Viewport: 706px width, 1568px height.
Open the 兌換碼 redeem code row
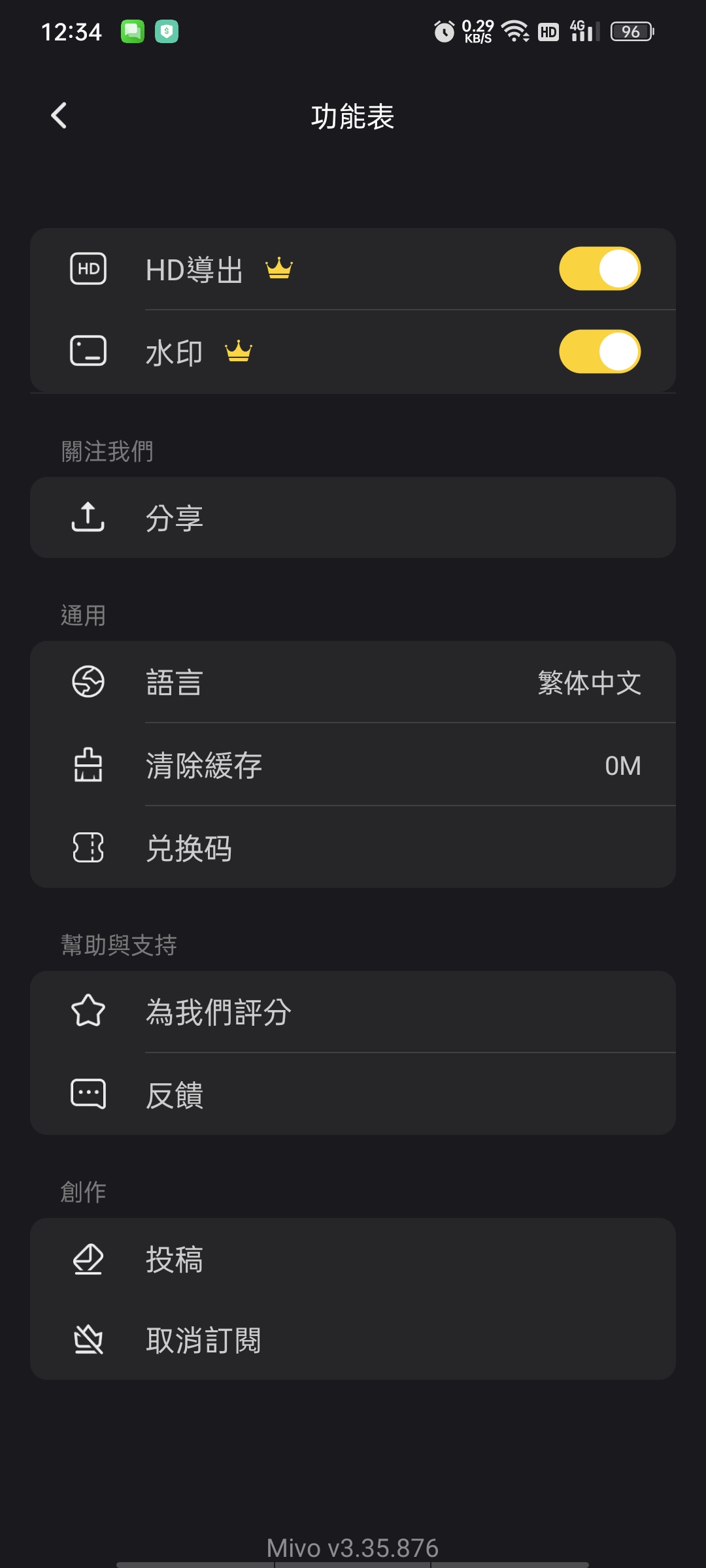click(x=353, y=847)
